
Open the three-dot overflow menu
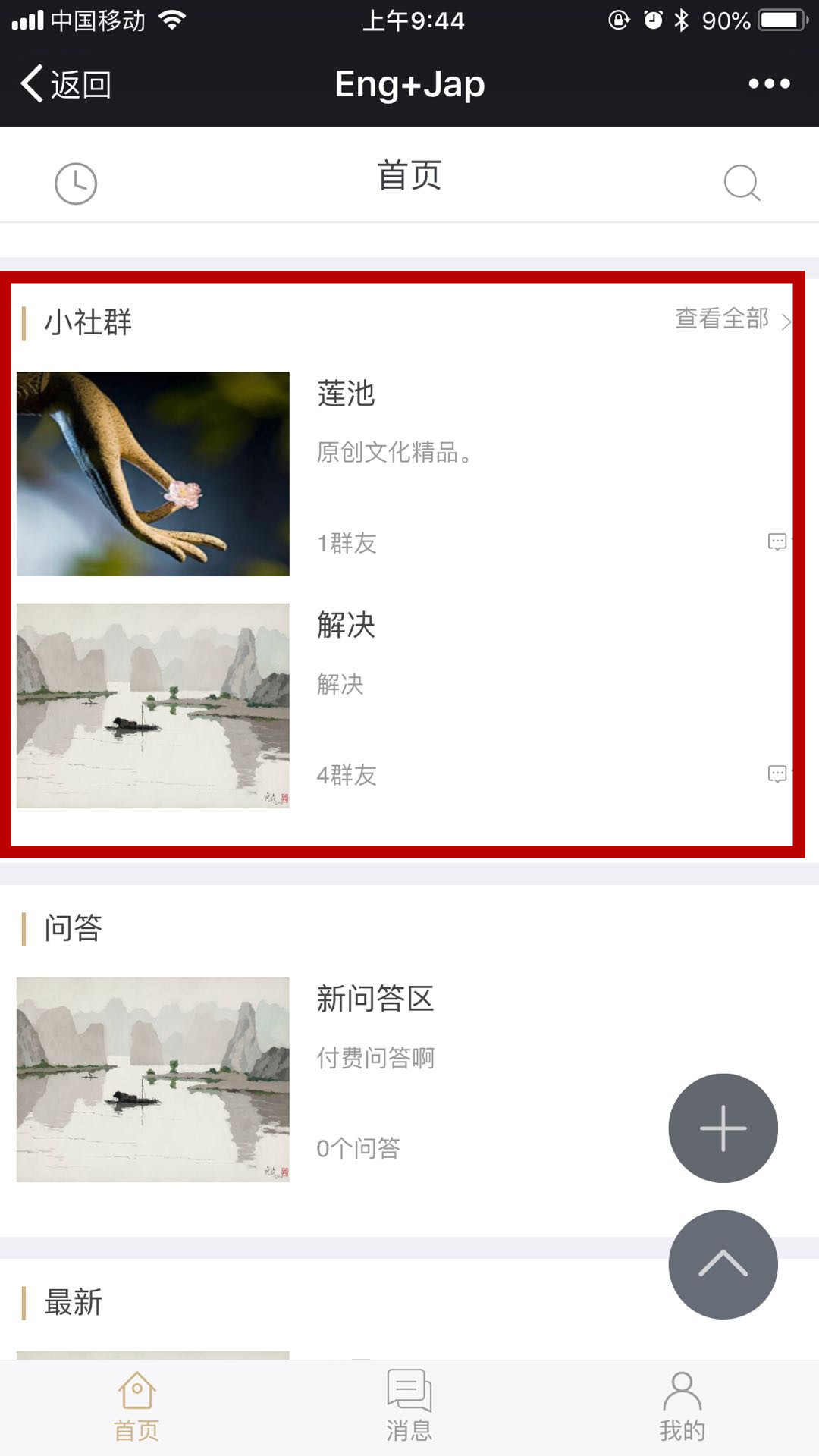pos(769,84)
